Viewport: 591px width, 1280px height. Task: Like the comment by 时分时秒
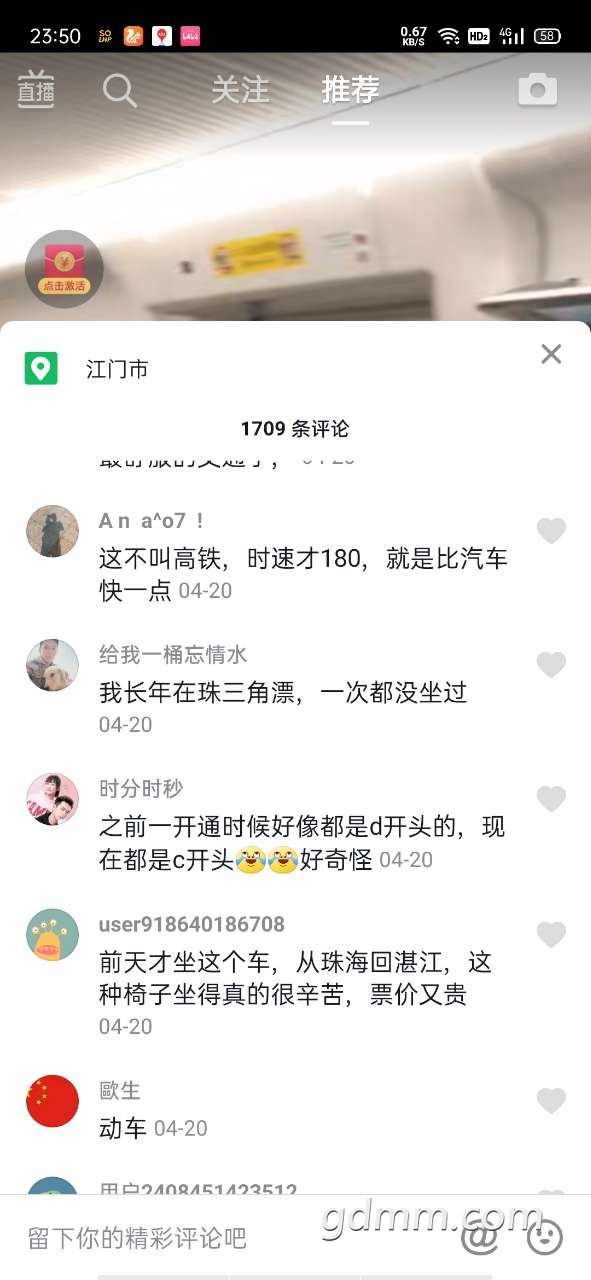coord(551,799)
